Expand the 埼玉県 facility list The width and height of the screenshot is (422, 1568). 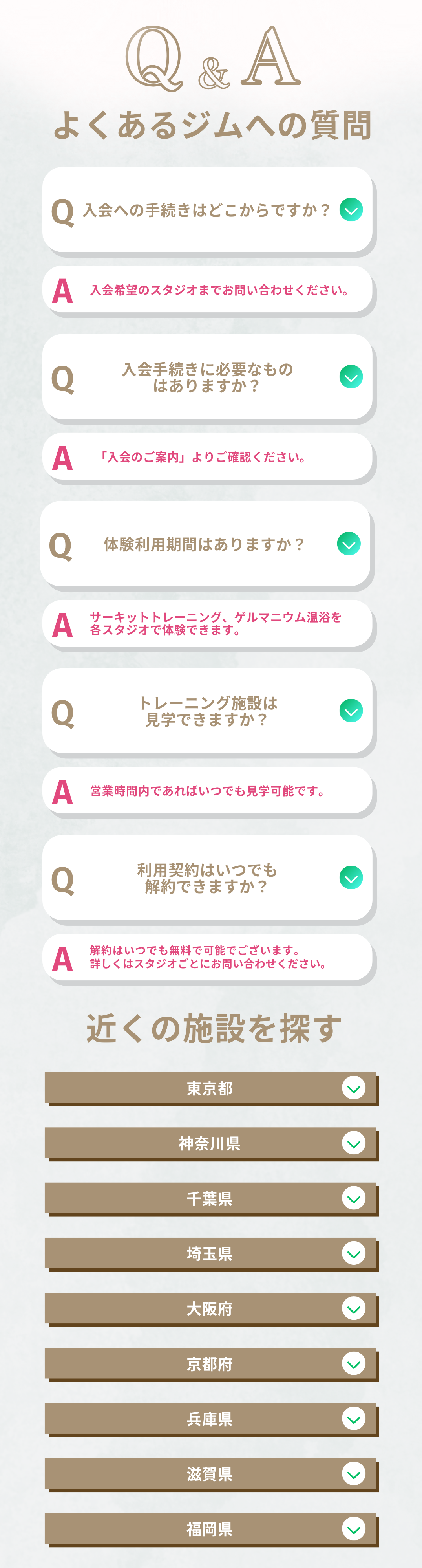(x=354, y=1253)
